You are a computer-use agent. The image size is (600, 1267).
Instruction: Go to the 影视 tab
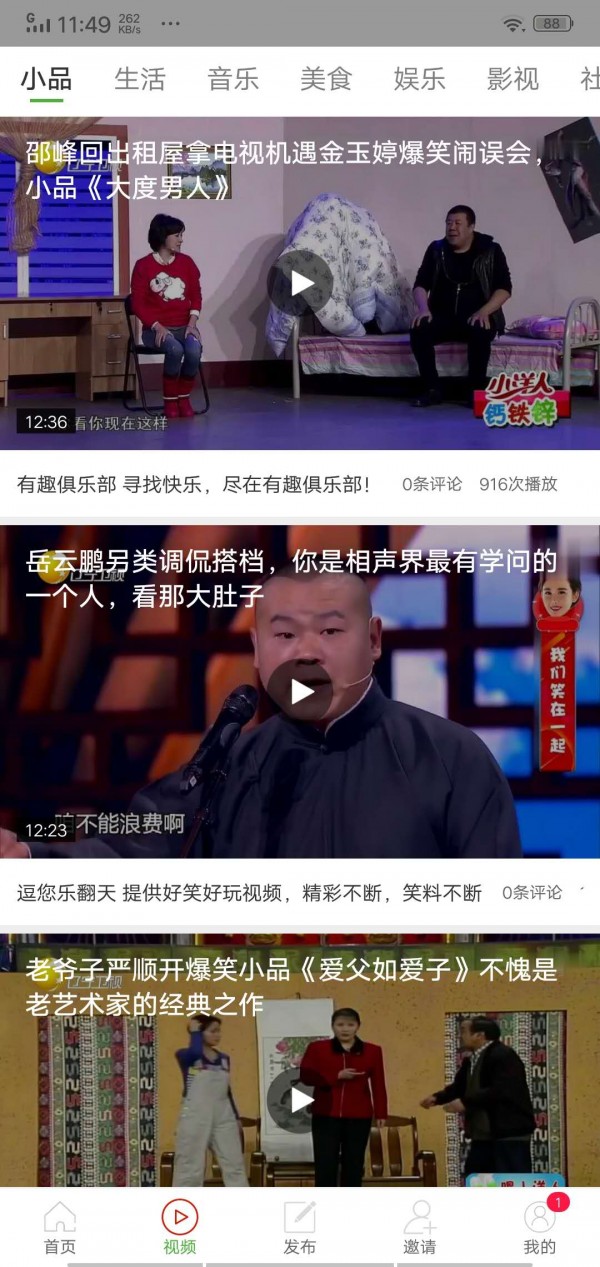coord(512,79)
